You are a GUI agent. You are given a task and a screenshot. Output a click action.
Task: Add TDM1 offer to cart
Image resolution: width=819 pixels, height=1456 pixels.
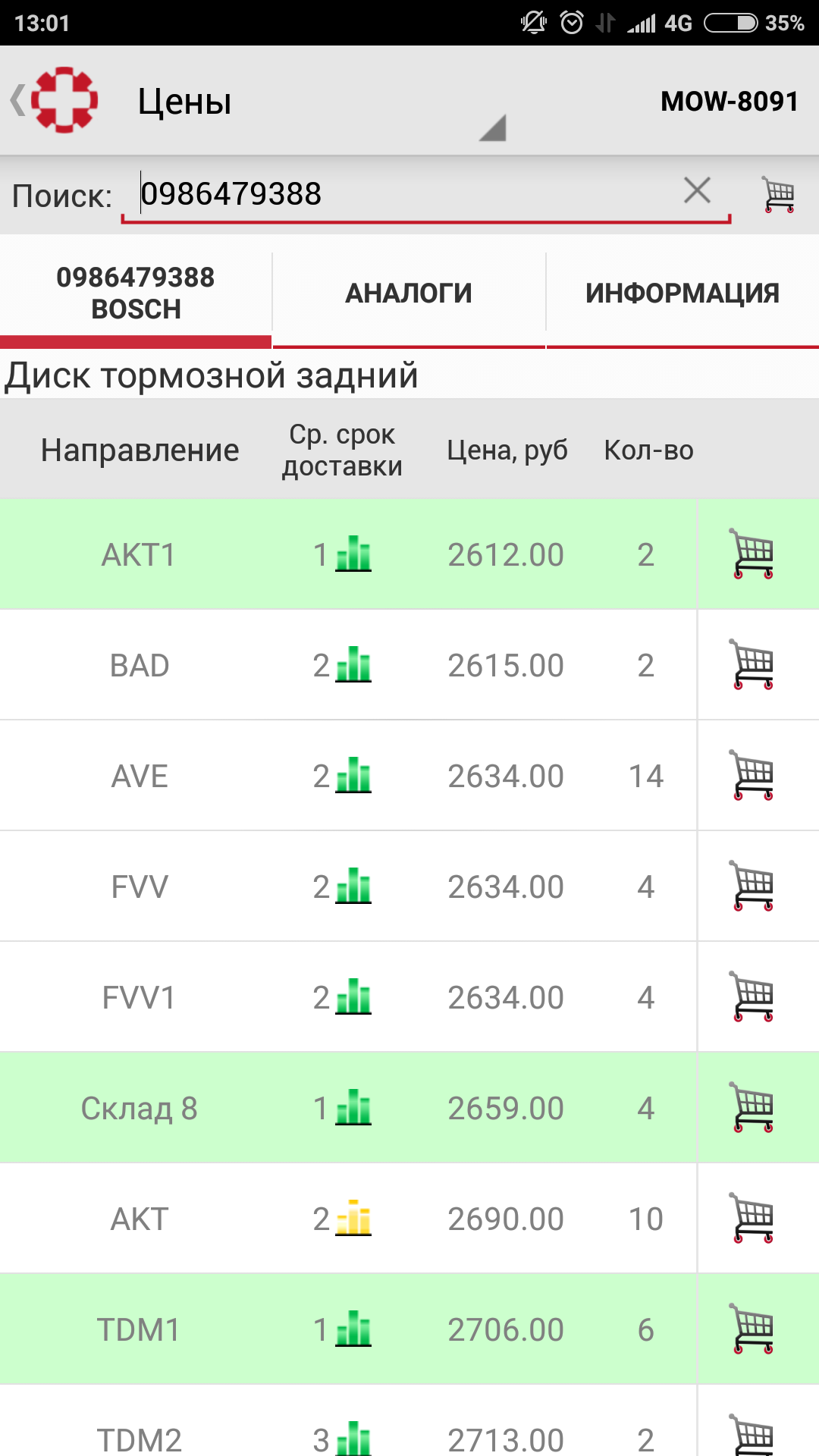pos(752,1329)
